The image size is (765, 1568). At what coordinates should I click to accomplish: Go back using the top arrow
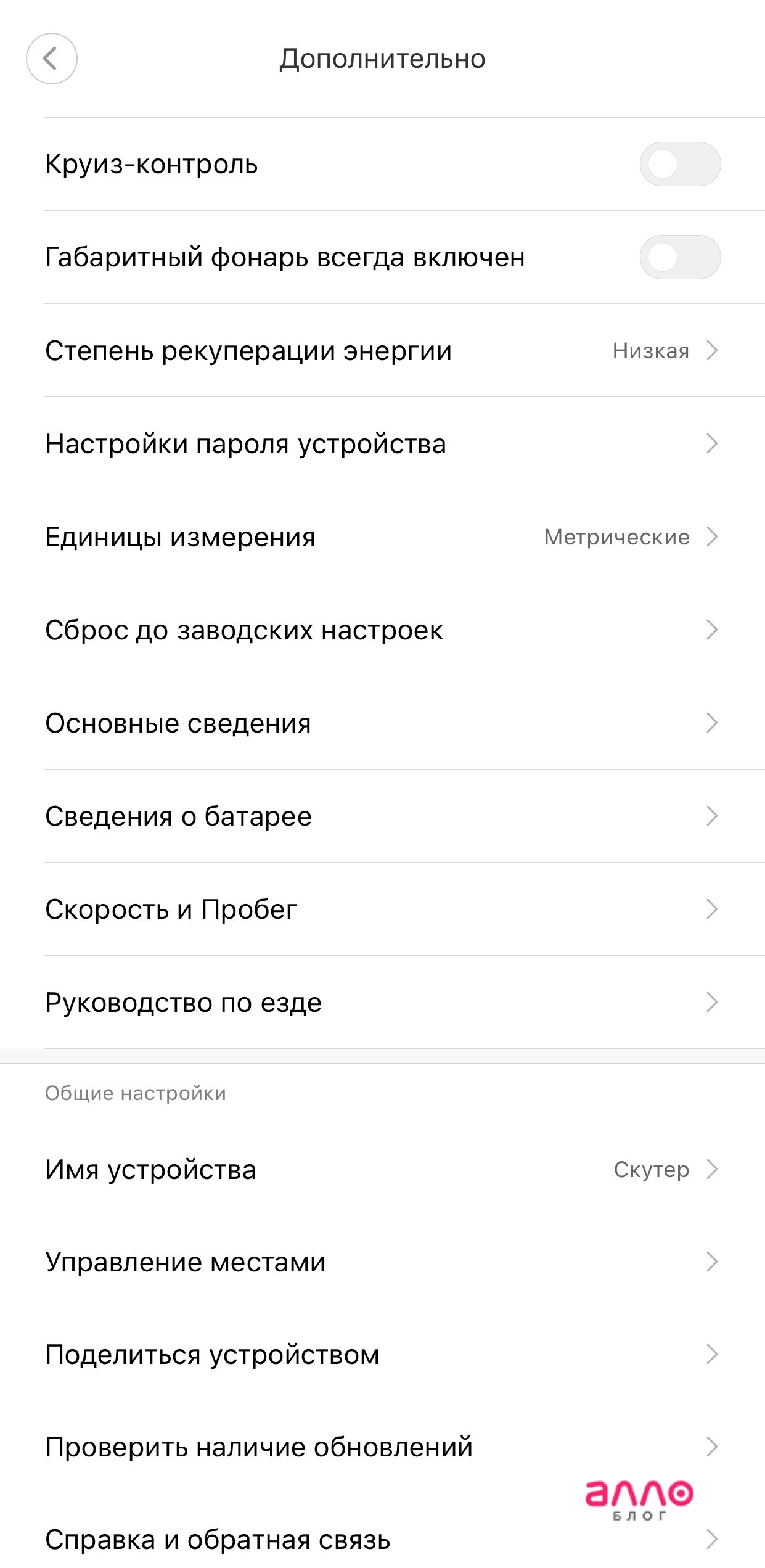point(52,59)
